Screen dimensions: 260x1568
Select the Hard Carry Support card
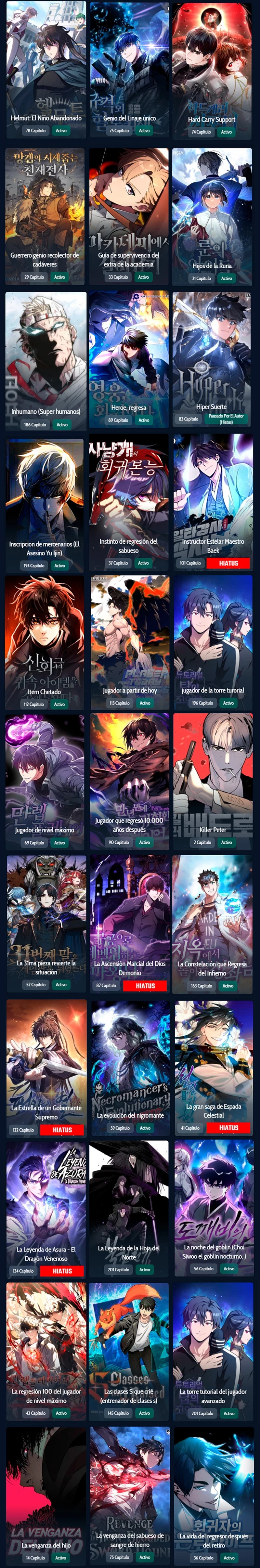pyautogui.click(x=211, y=67)
